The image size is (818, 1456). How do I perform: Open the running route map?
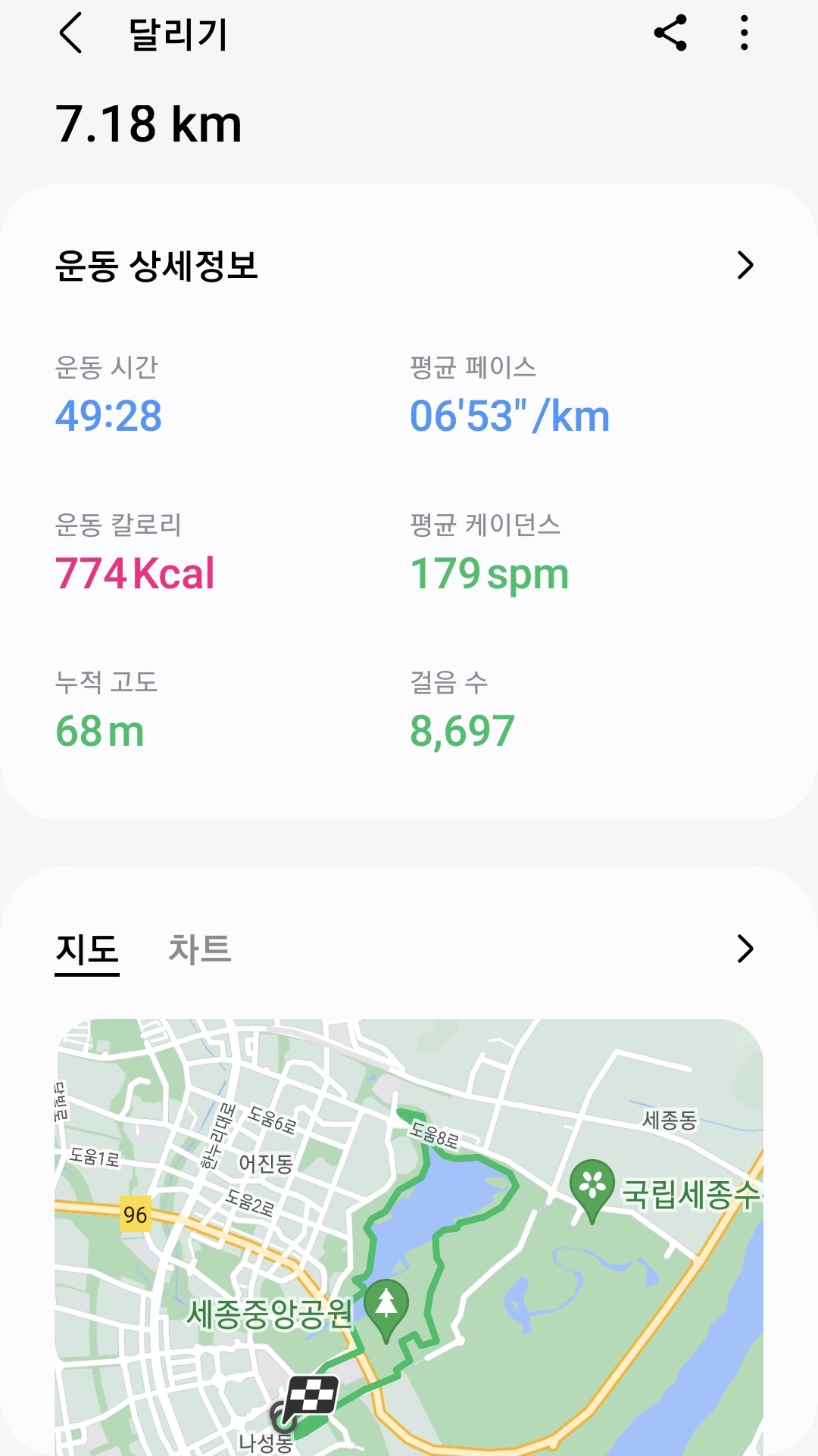coord(409,1237)
